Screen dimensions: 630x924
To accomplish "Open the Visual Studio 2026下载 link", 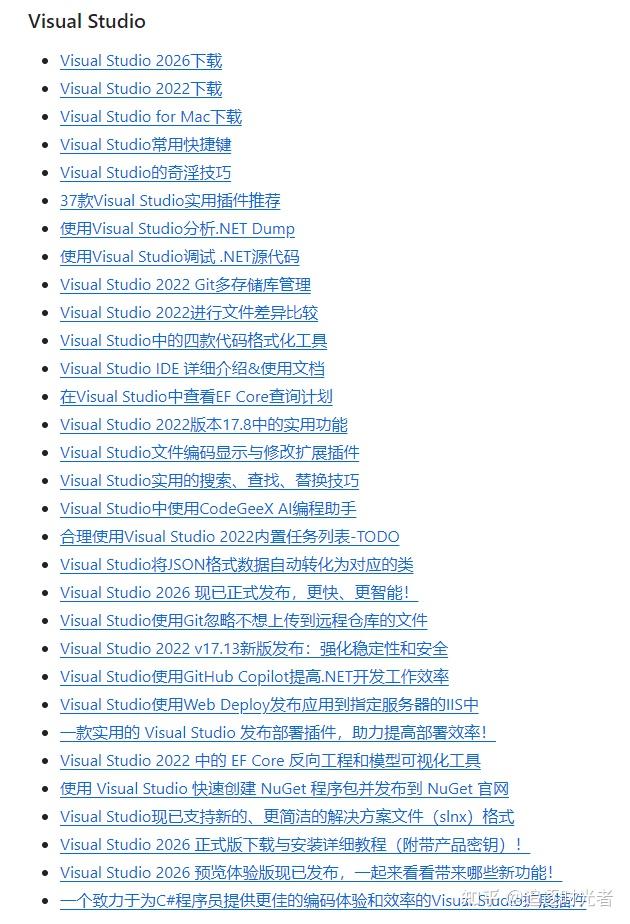I will [x=141, y=61].
